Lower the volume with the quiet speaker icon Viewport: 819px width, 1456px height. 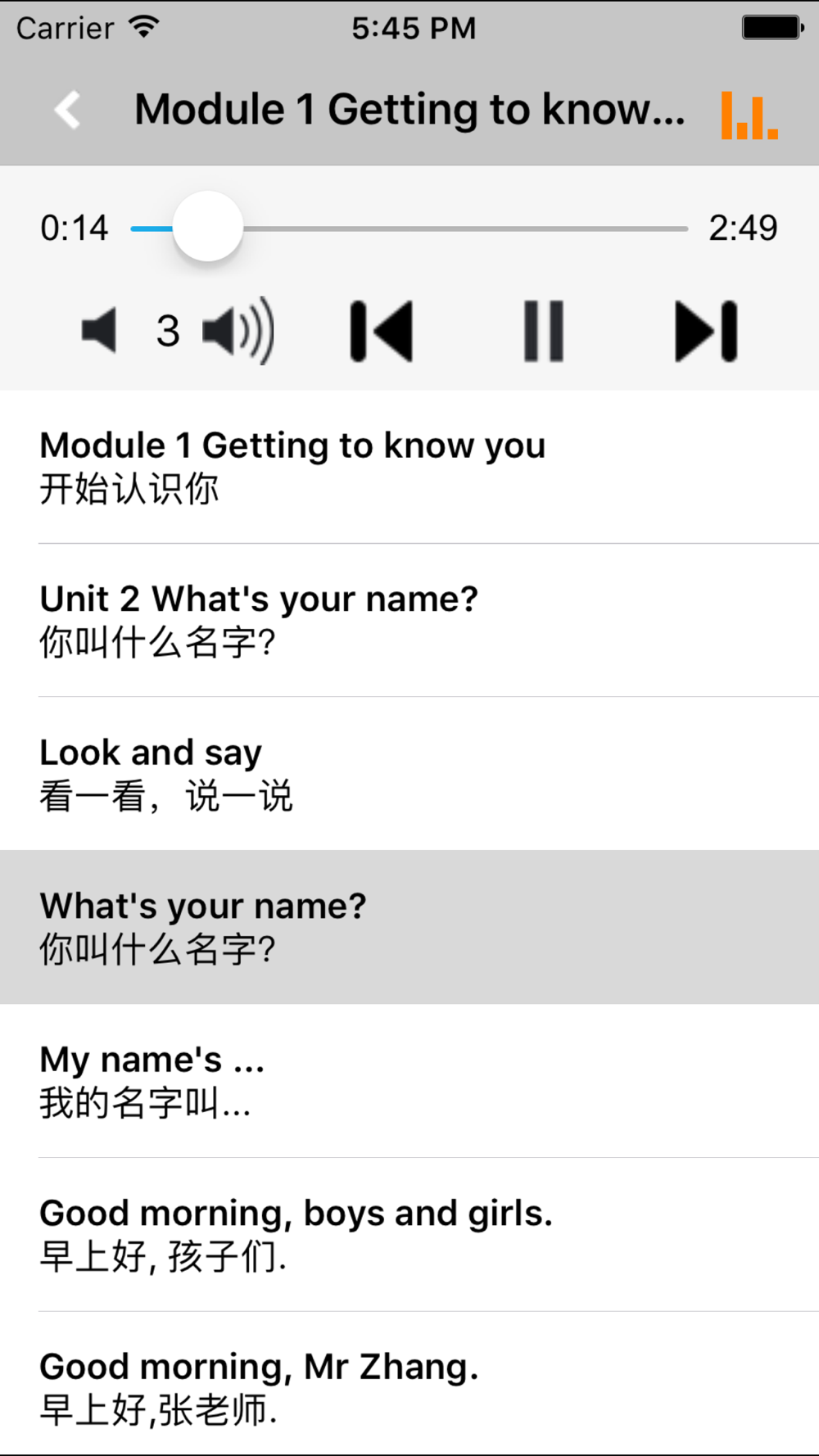click(x=100, y=331)
